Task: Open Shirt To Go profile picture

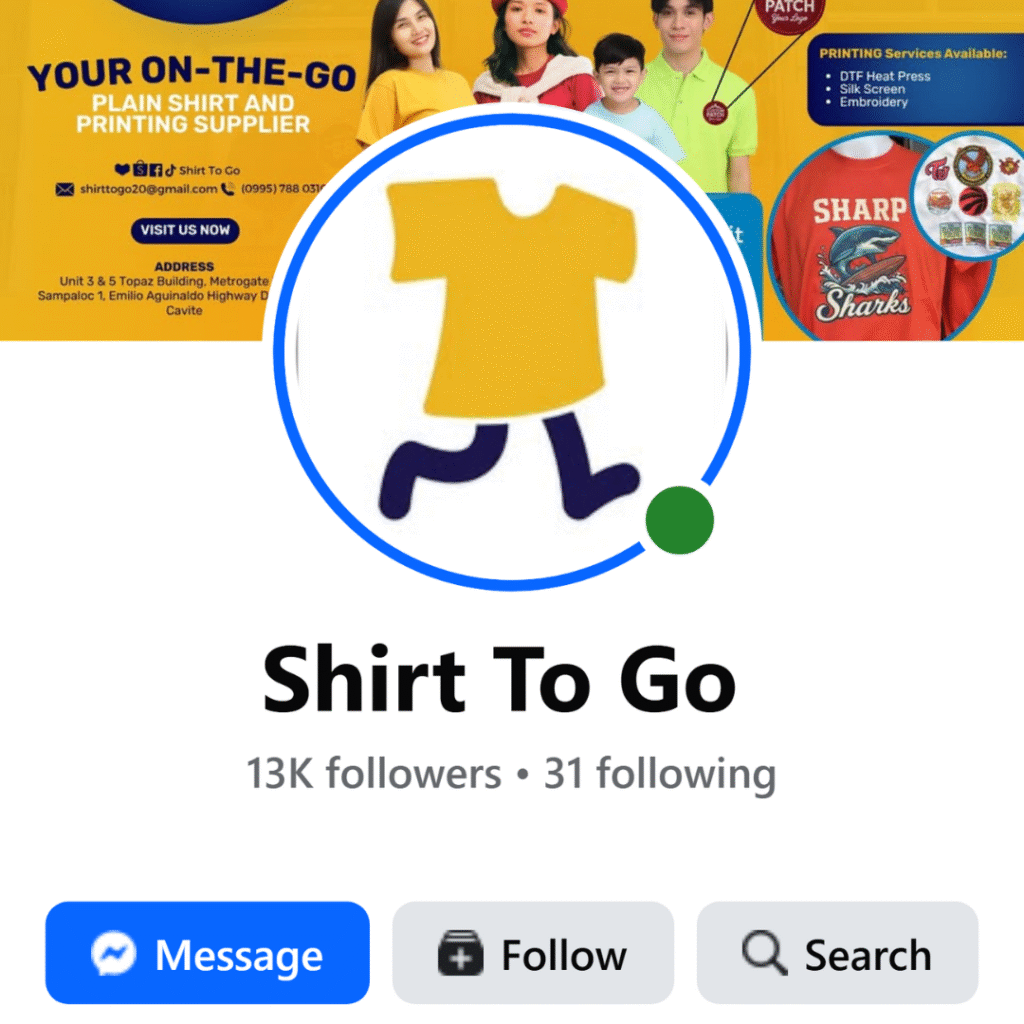Action: [512, 352]
